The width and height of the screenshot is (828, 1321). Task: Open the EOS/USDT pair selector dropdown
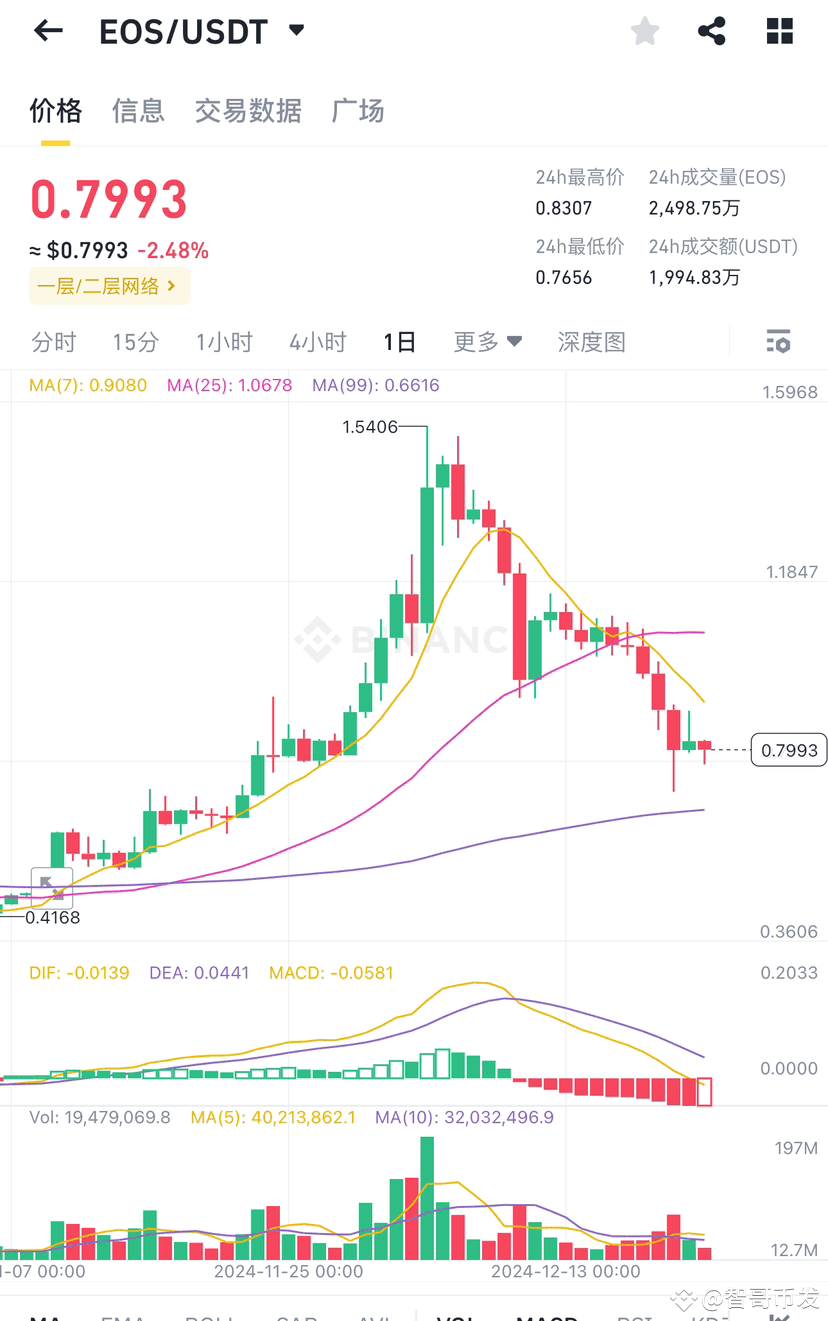pos(296,30)
